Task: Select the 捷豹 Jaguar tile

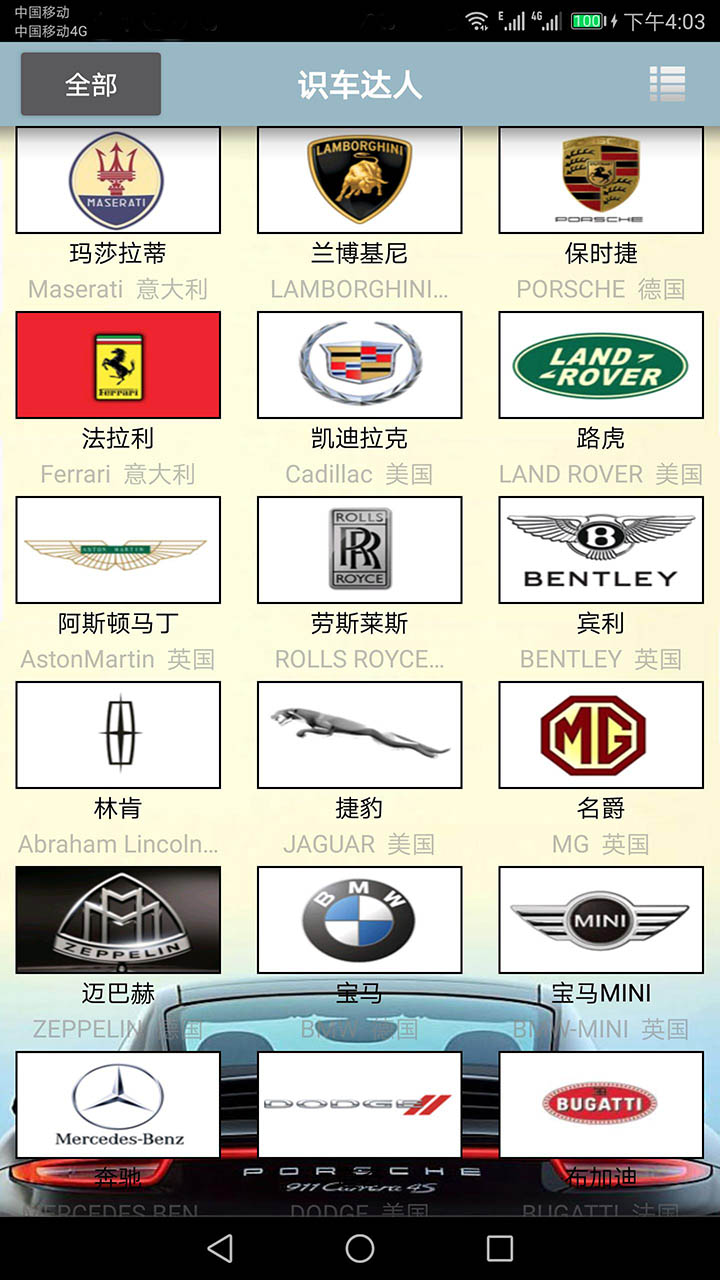Action: pos(360,735)
